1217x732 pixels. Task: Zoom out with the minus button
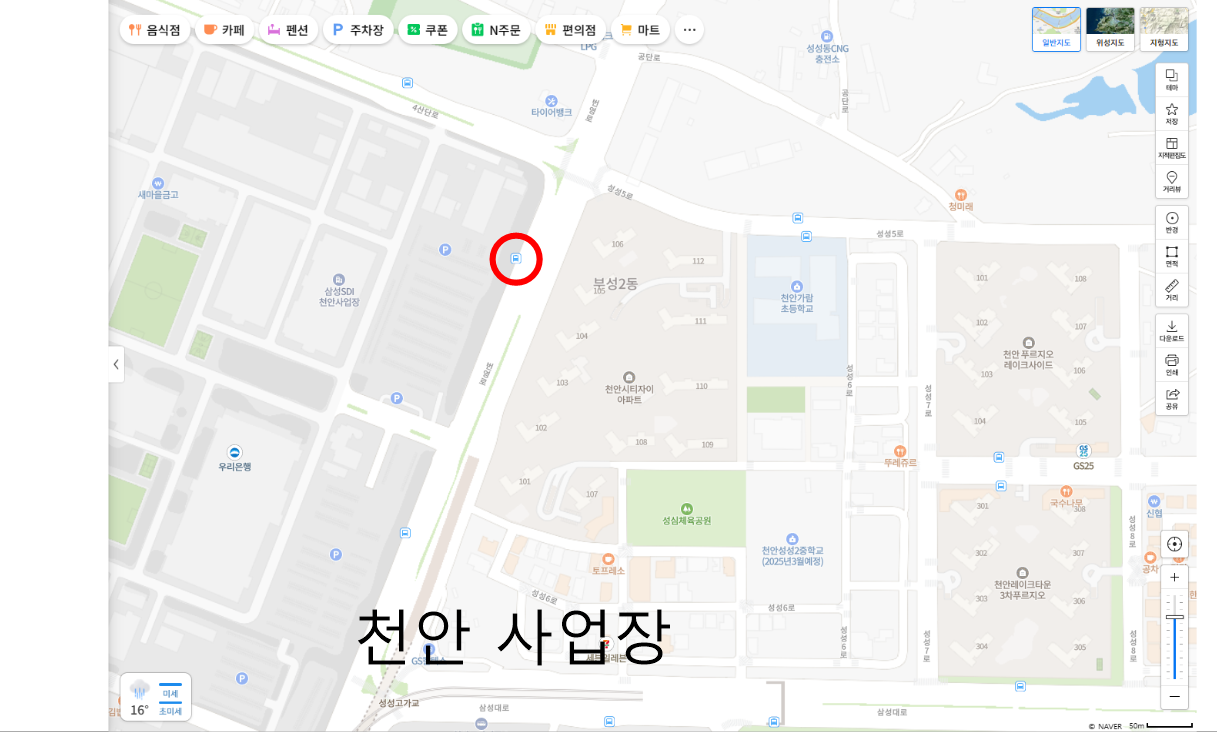1175,696
